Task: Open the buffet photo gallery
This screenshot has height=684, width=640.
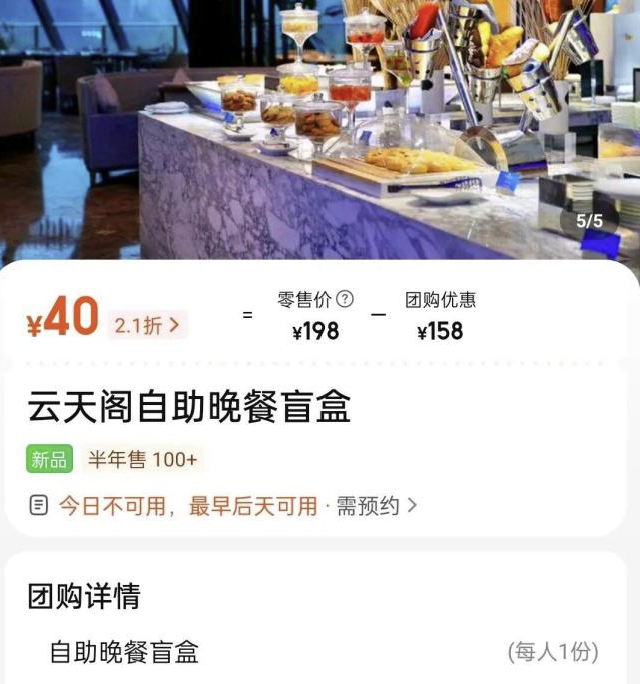Action: [x=320, y=130]
